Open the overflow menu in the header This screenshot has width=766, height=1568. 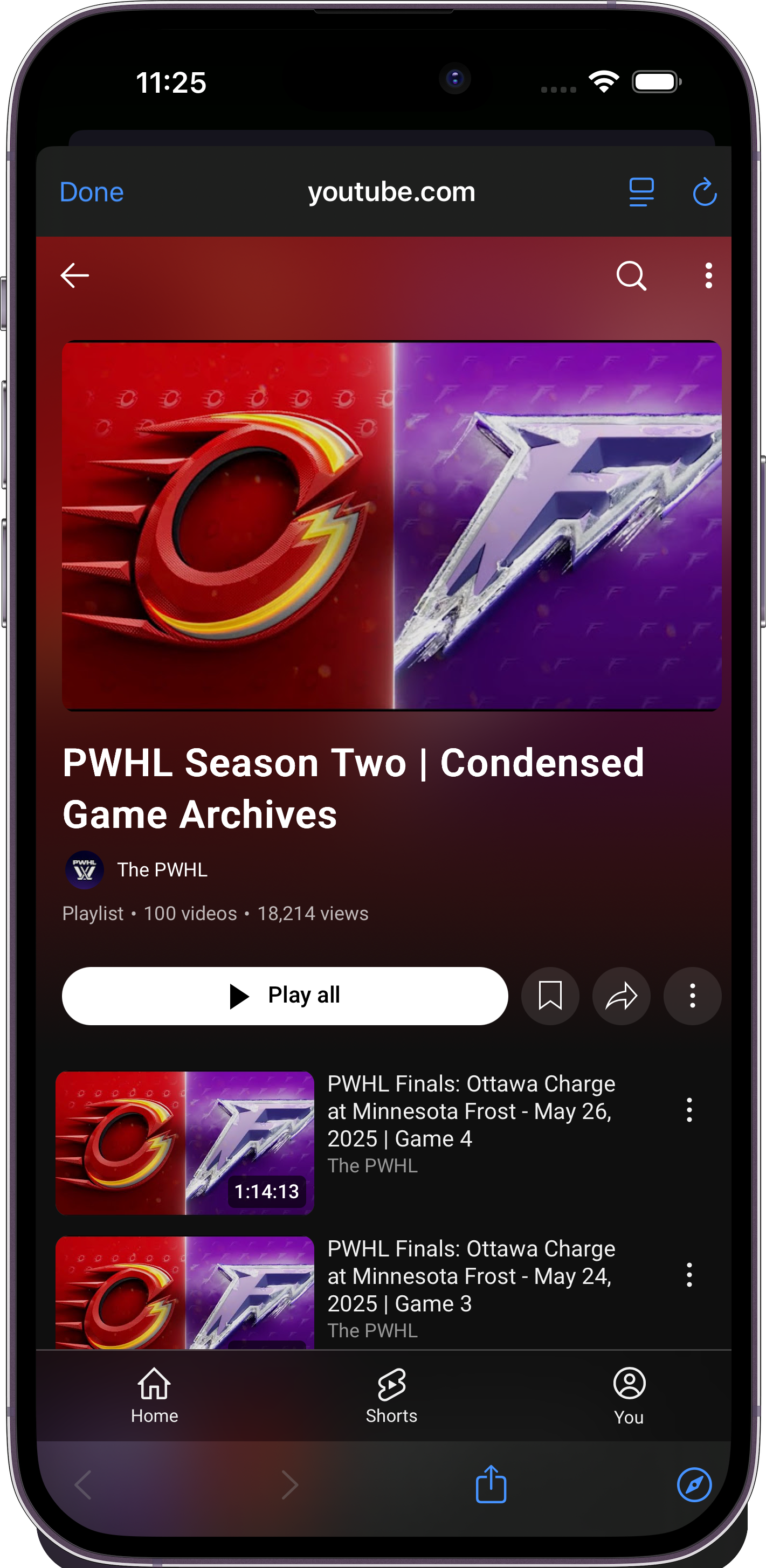708,276
